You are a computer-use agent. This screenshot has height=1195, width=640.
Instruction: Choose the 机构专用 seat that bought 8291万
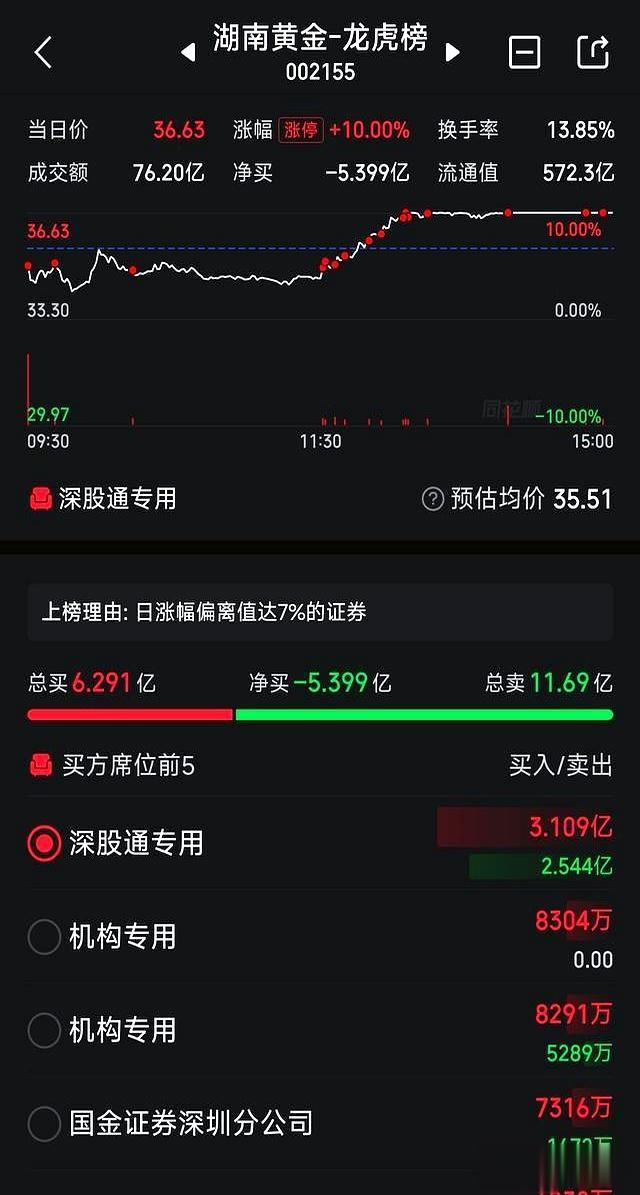tap(44, 1030)
